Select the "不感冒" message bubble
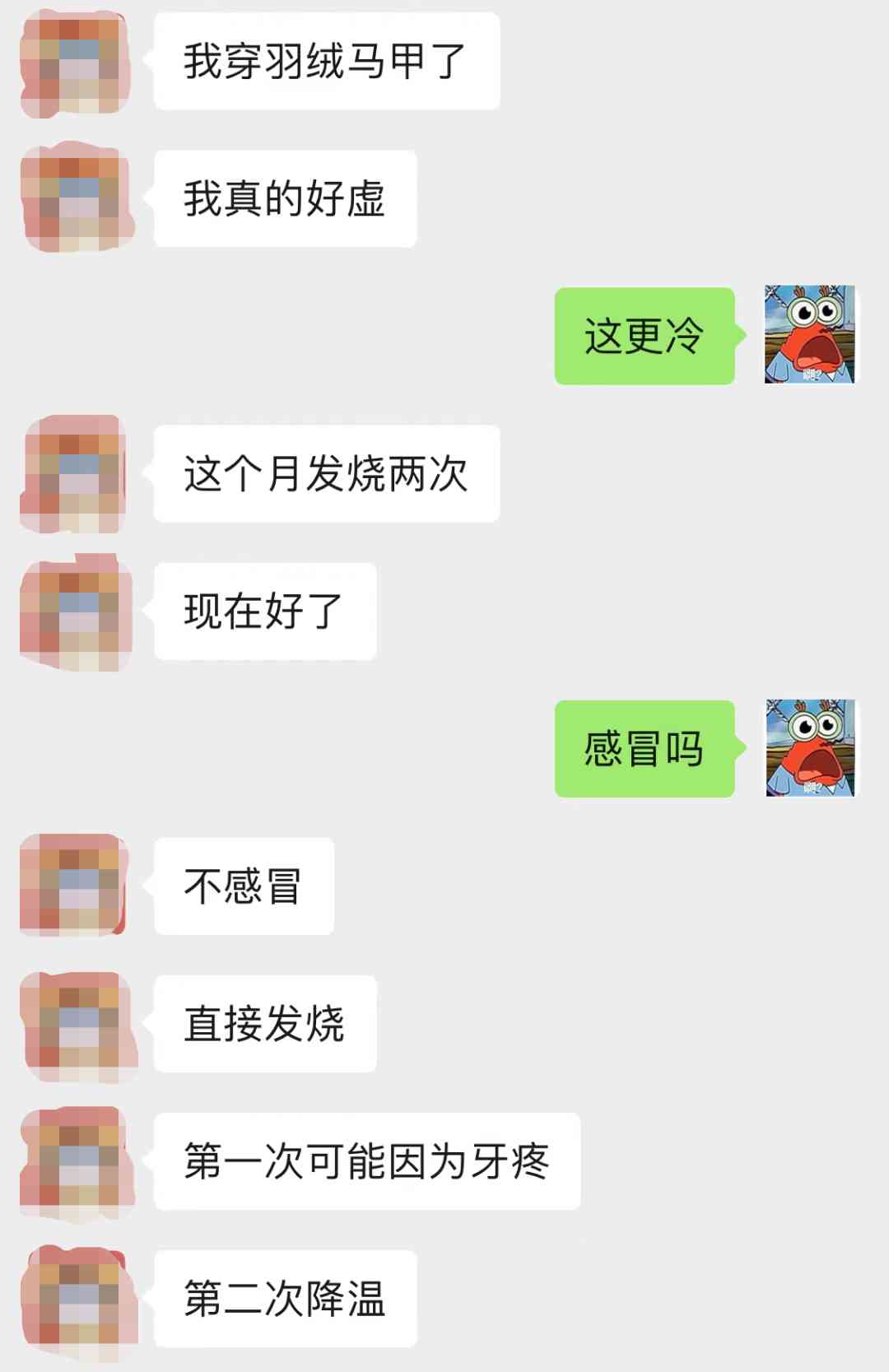Viewport: 889px width, 1372px height. click(x=243, y=885)
